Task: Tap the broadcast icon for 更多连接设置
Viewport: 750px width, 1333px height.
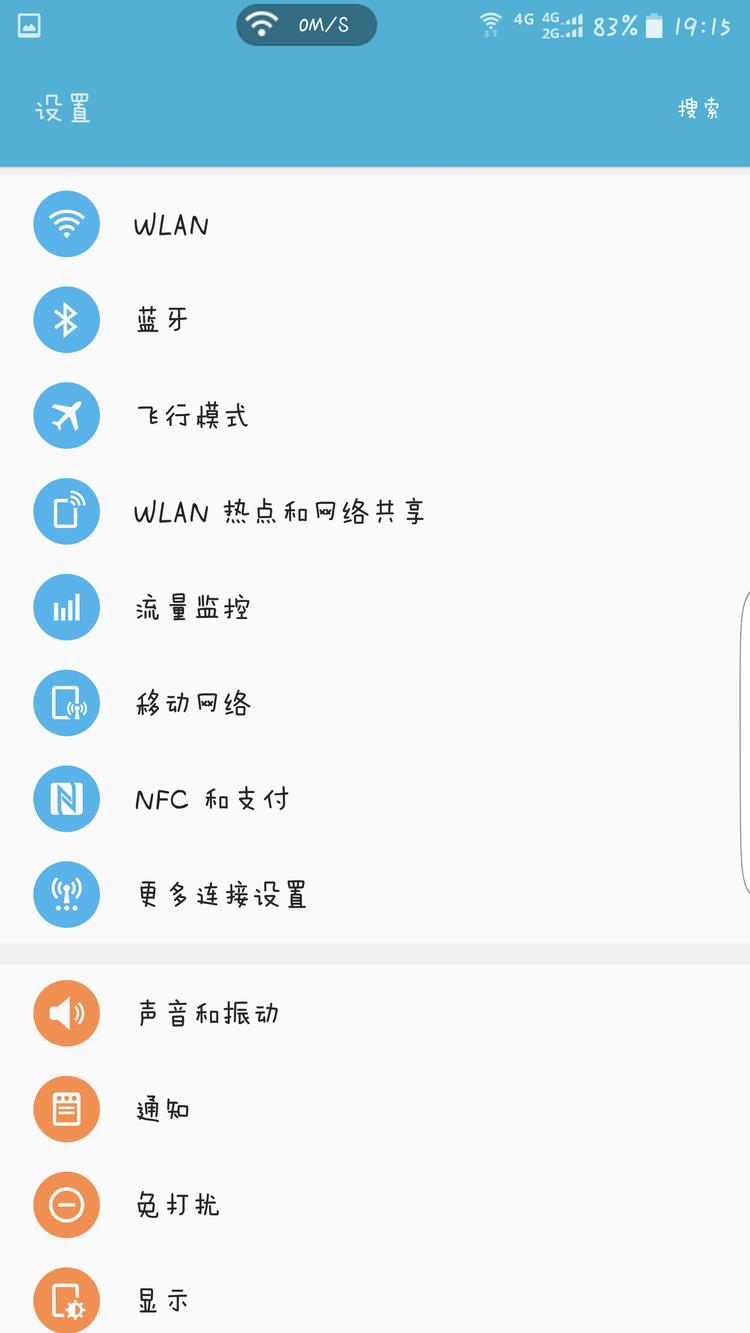Action: pyautogui.click(x=66, y=895)
